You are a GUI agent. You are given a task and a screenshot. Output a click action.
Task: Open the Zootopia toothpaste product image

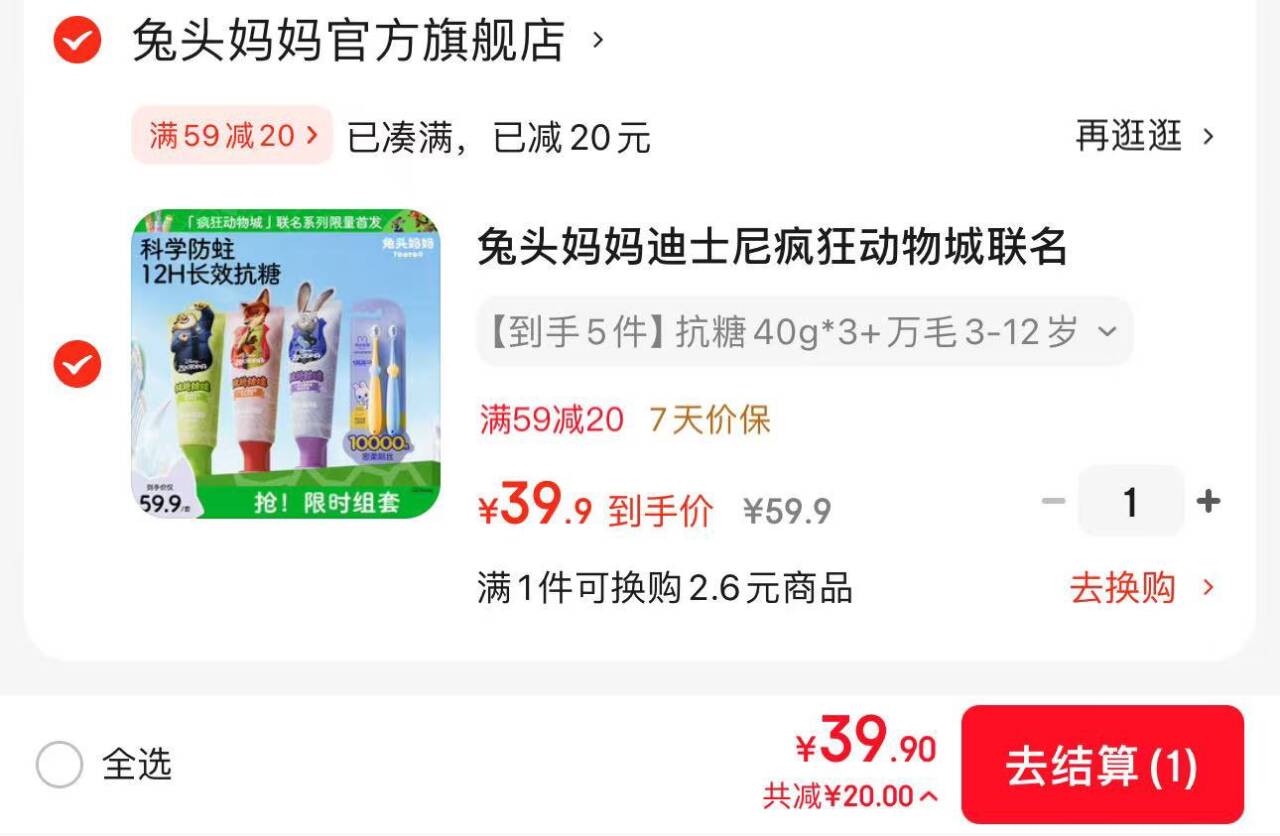pos(286,363)
